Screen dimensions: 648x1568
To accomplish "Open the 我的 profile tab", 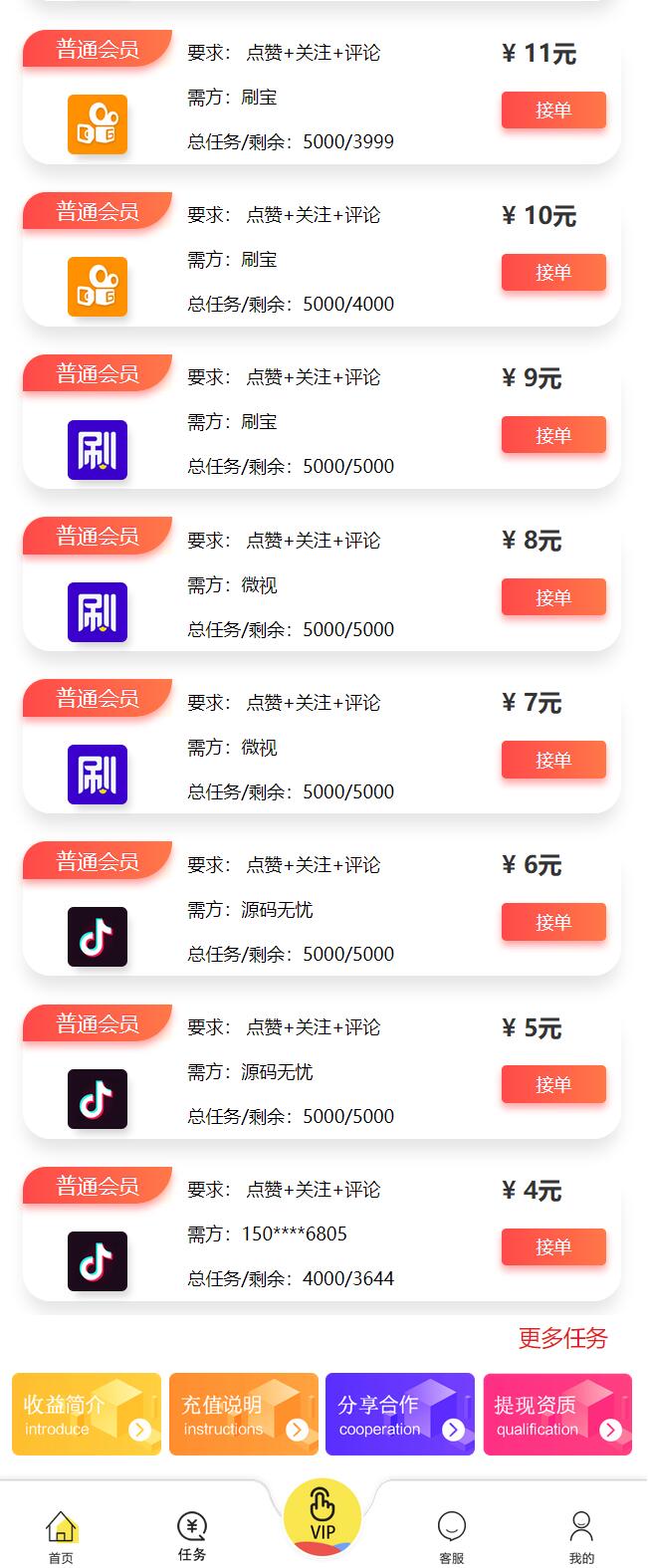I will pos(581,1536).
